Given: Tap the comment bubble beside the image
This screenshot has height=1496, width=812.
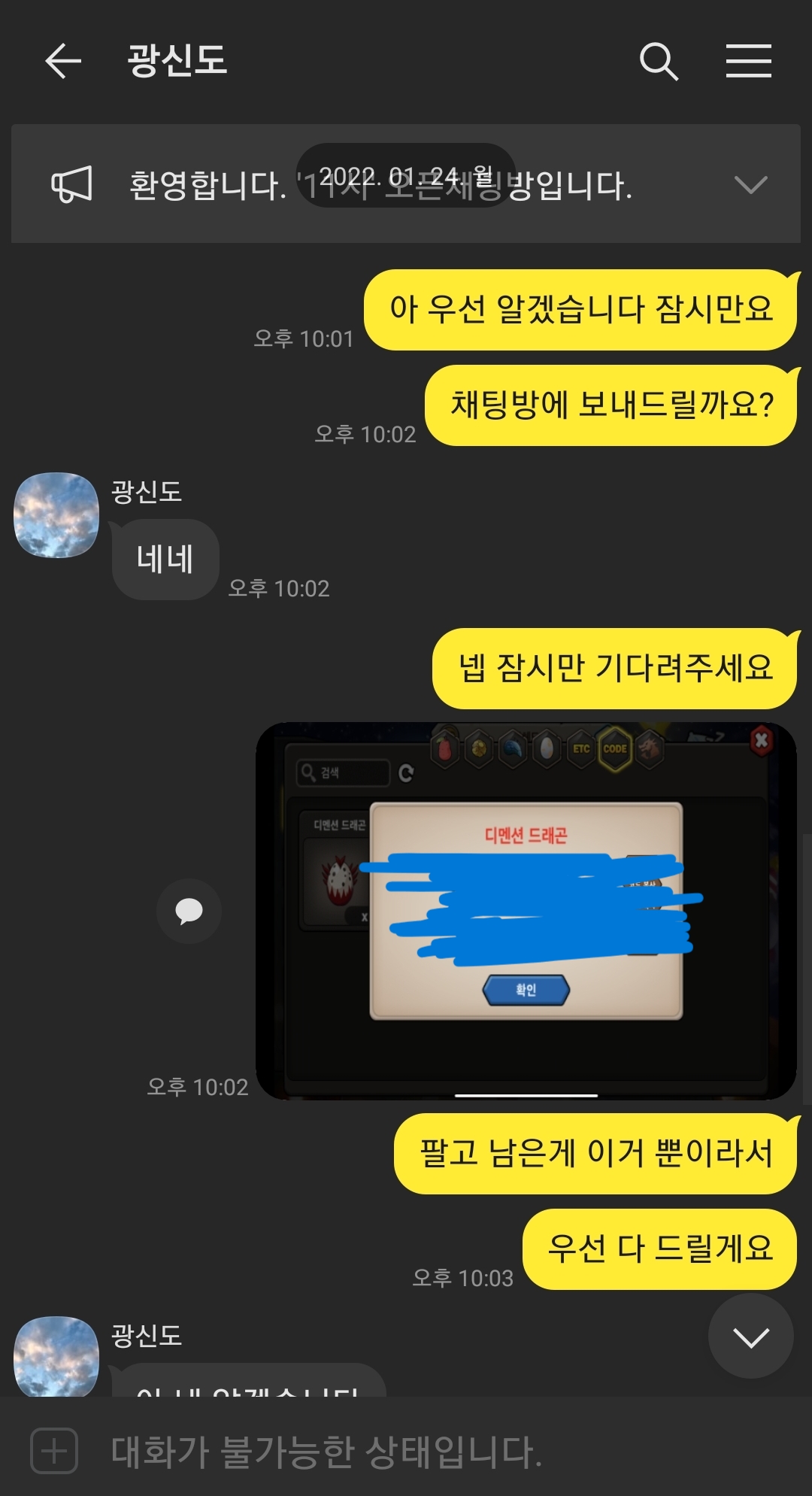Looking at the screenshot, I should point(189,911).
